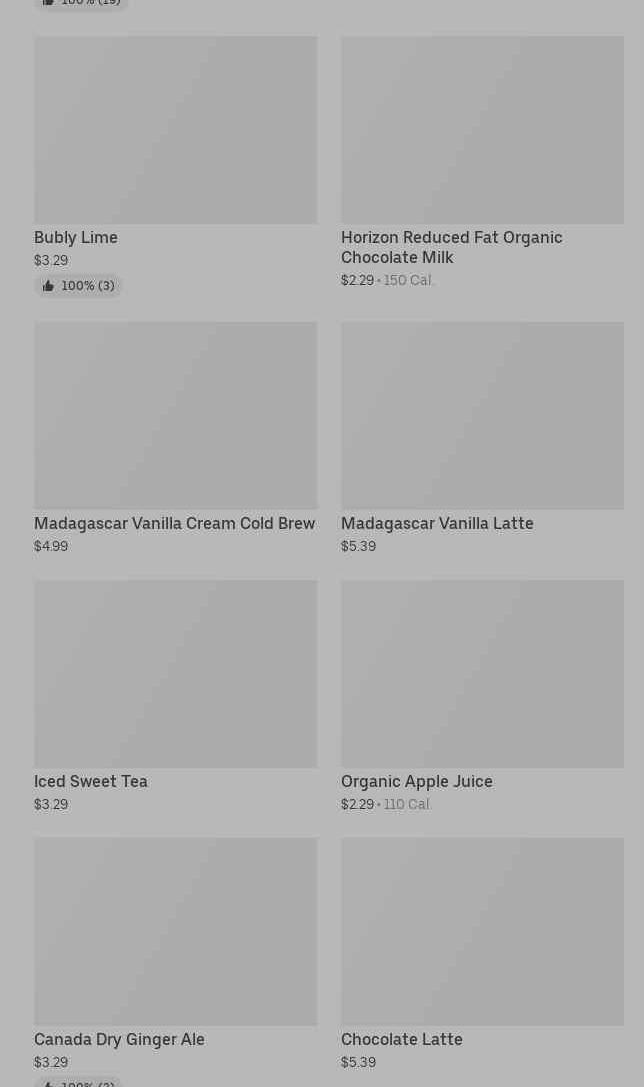The width and height of the screenshot is (644, 1087).
Task: Select the Chocolate Latte card
Action: point(482,932)
